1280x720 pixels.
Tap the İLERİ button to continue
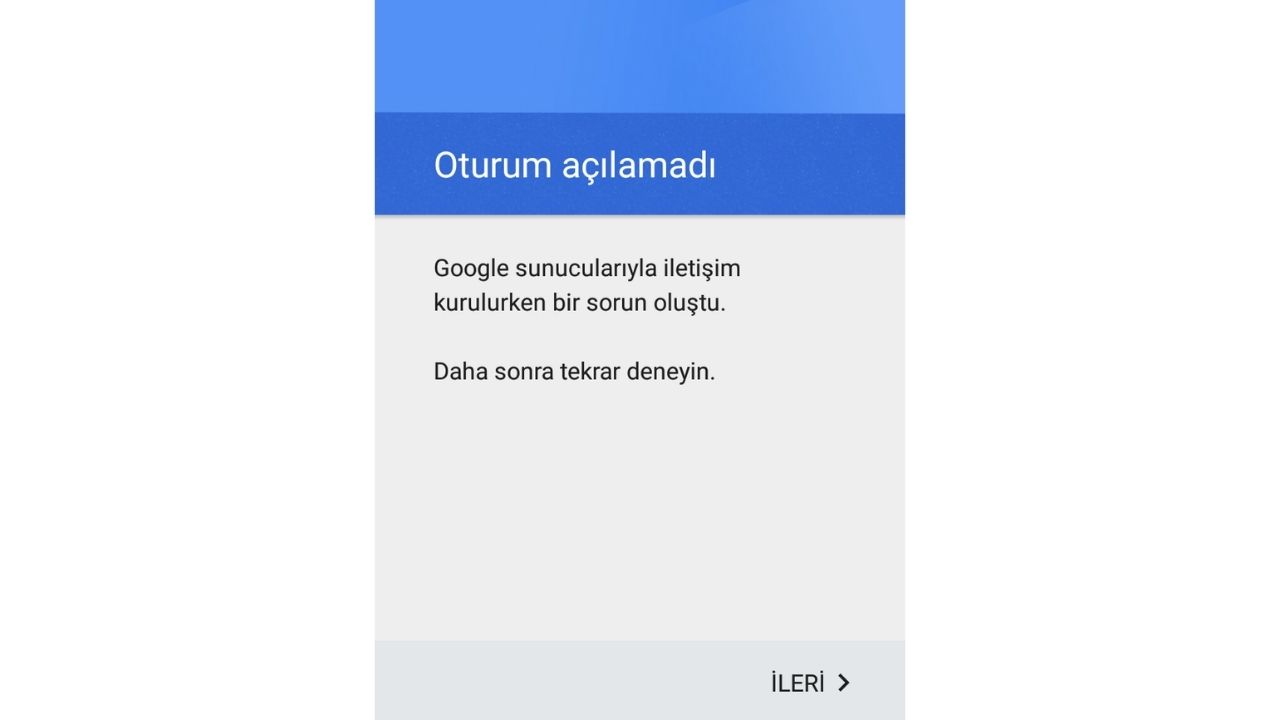coord(810,683)
